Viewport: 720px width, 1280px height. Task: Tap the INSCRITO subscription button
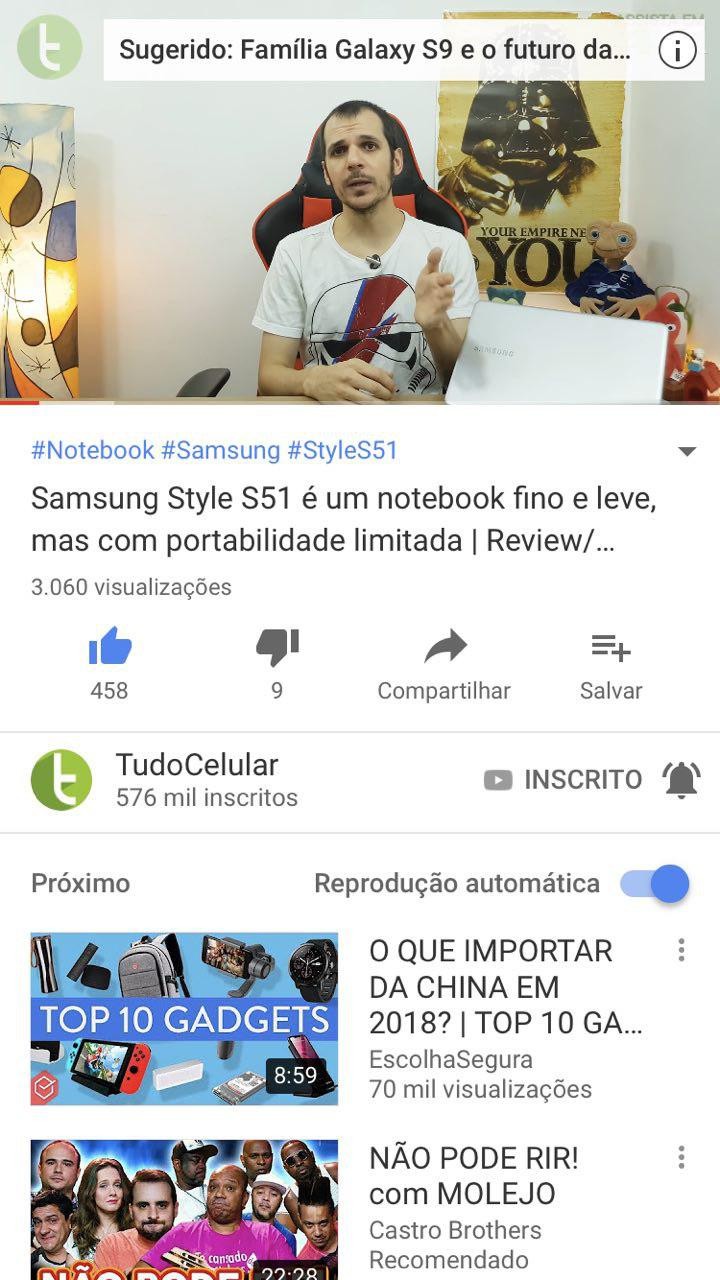(x=564, y=780)
